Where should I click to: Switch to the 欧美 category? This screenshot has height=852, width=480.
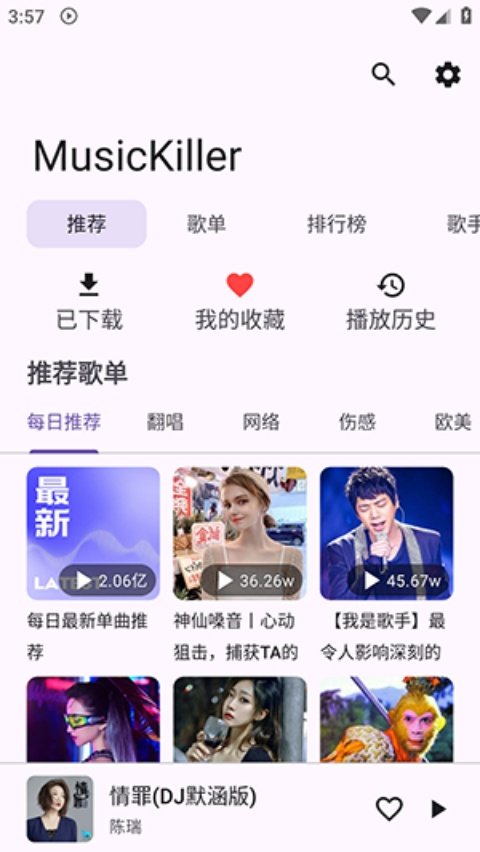[x=453, y=422]
